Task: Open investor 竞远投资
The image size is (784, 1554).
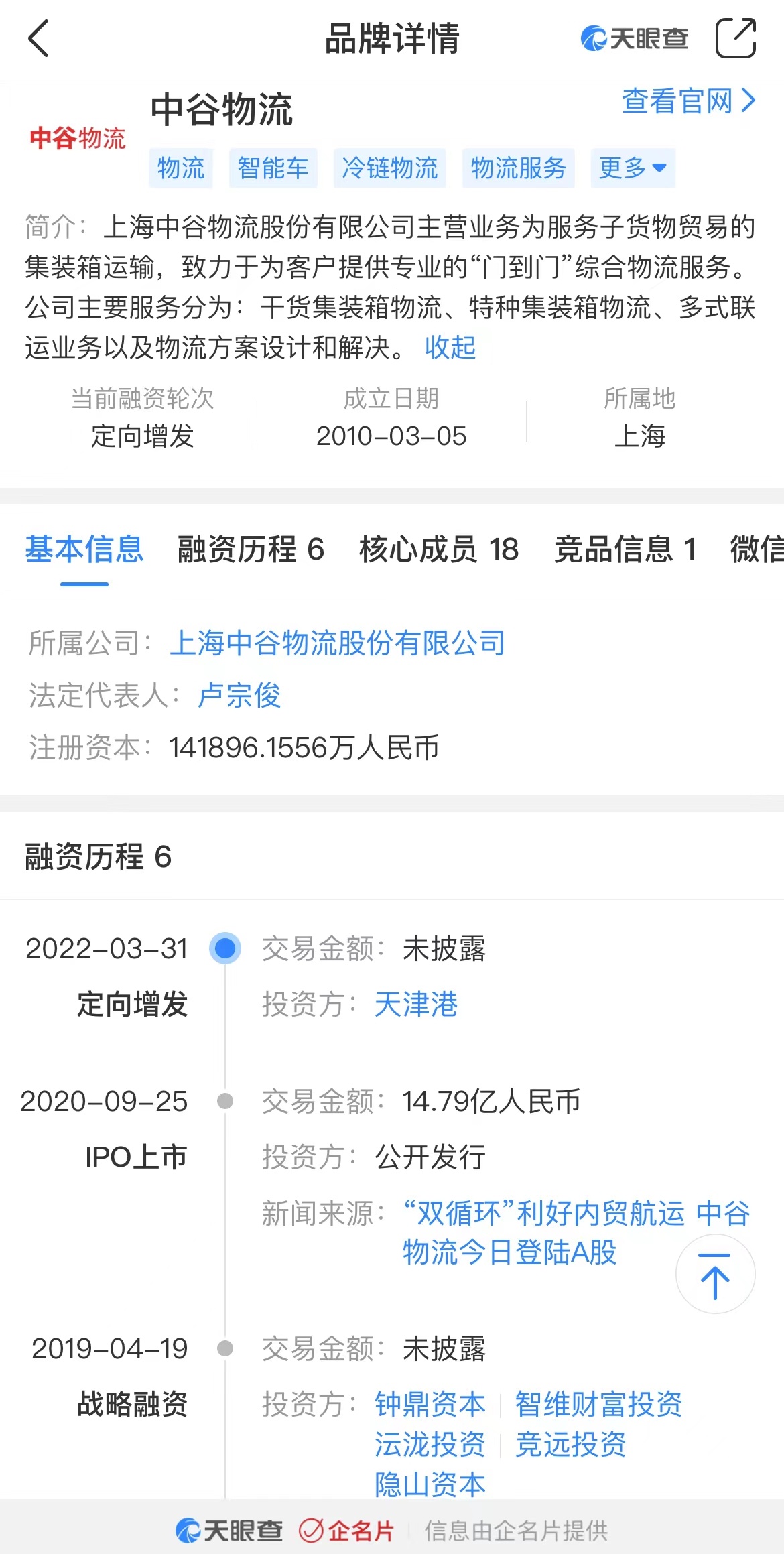Action: point(570,1445)
